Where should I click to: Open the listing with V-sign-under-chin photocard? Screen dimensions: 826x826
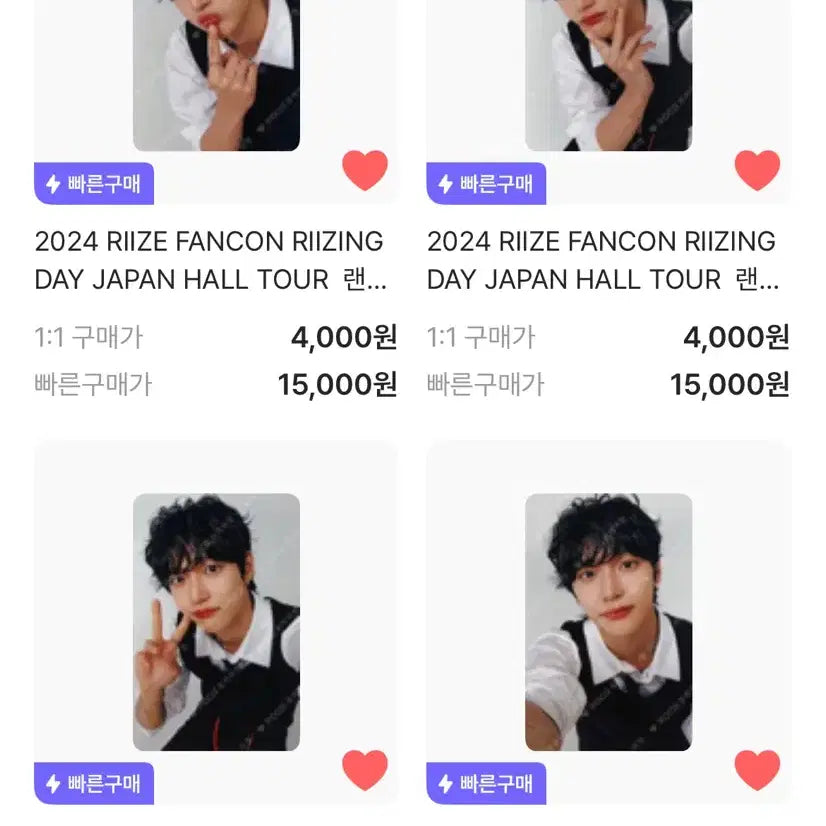(608, 75)
